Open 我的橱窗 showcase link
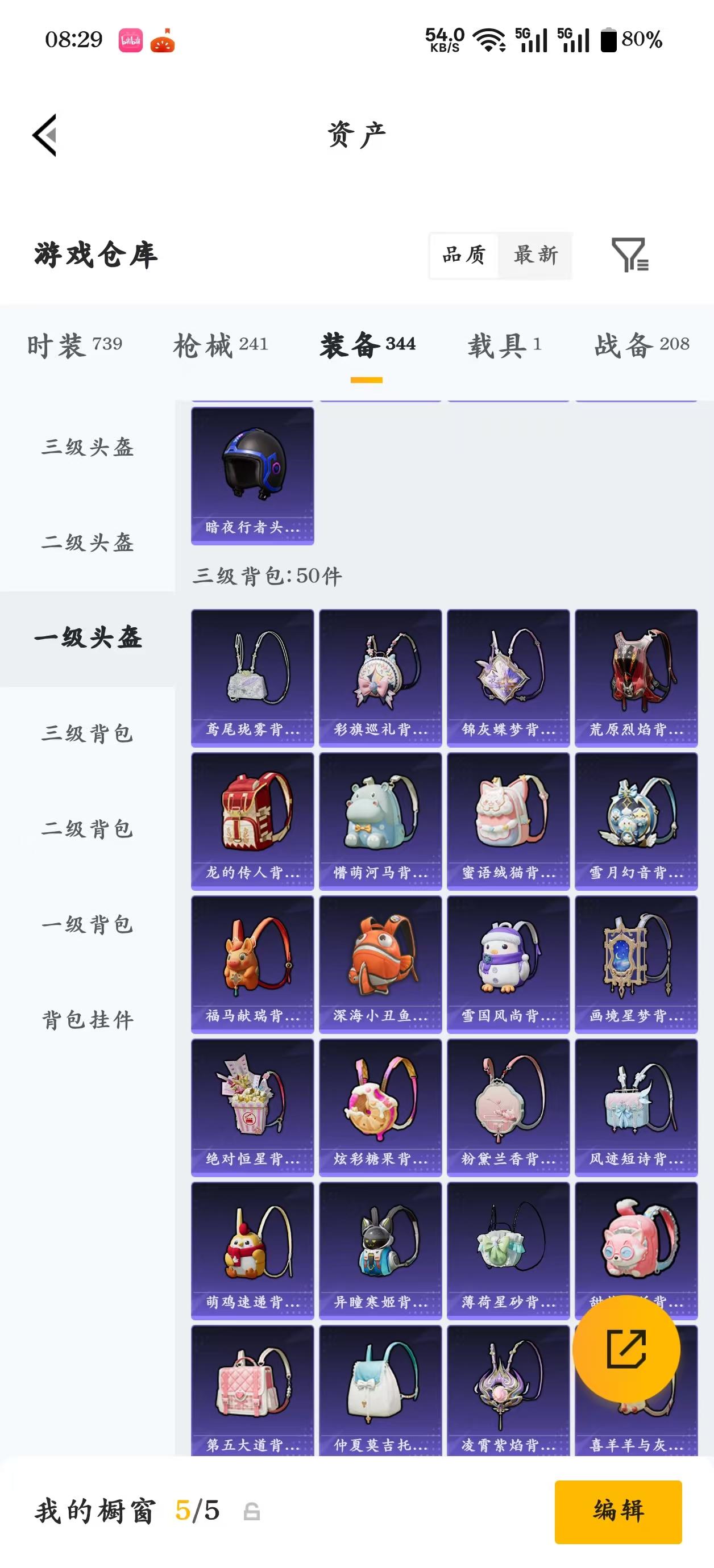 point(97,1510)
